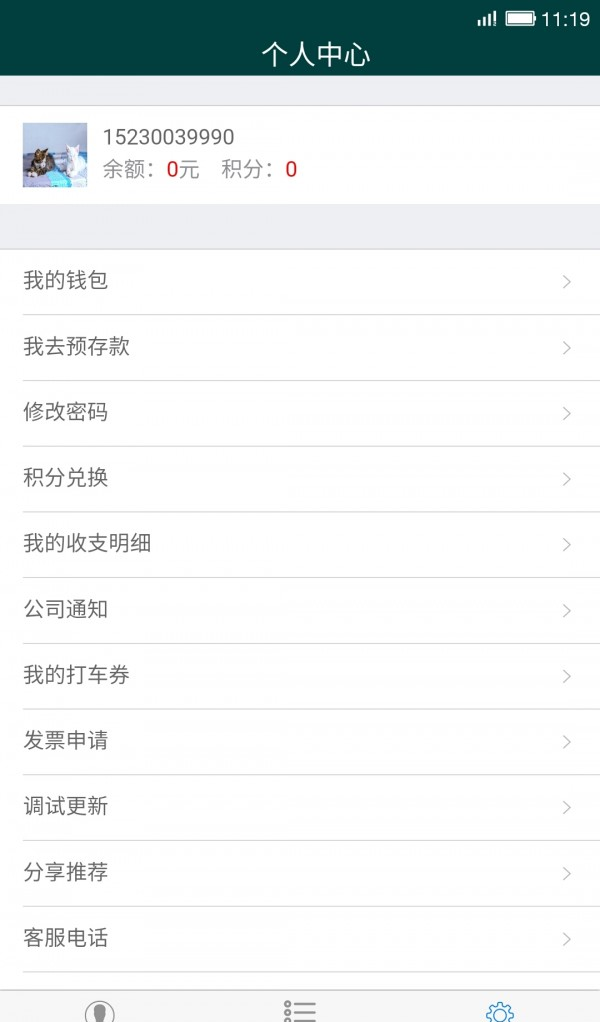Open 我的钱包 wallet row
Viewport: 600px width, 1022px height.
tap(300, 282)
